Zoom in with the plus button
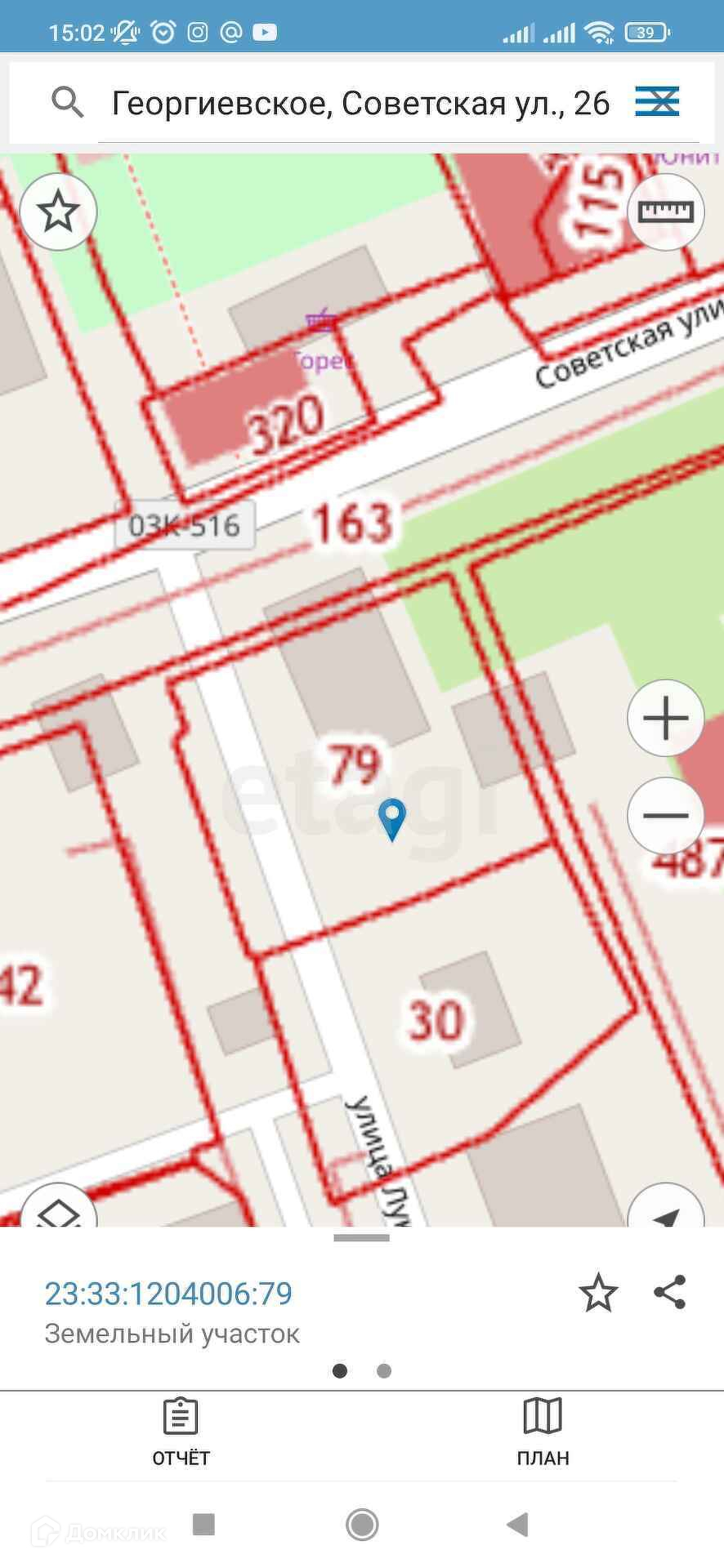 tap(666, 719)
